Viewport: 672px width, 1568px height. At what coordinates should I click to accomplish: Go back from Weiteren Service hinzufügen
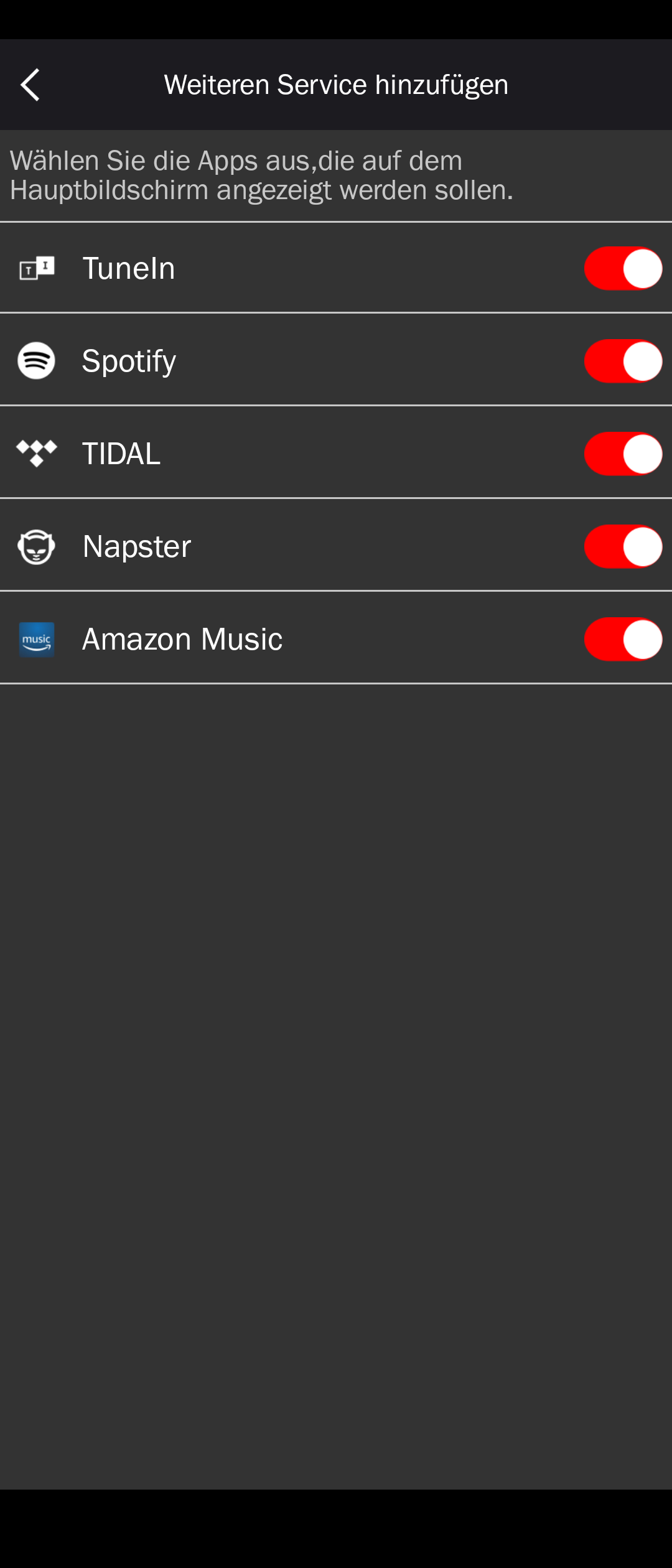pos(30,85)
